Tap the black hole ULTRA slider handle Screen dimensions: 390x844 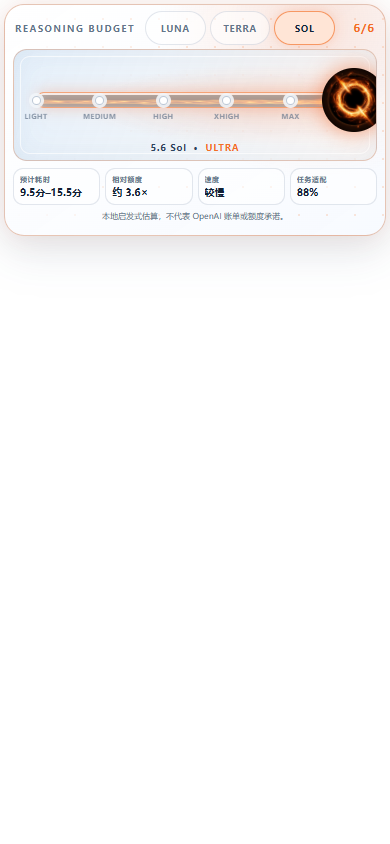[x=352, y=100]
